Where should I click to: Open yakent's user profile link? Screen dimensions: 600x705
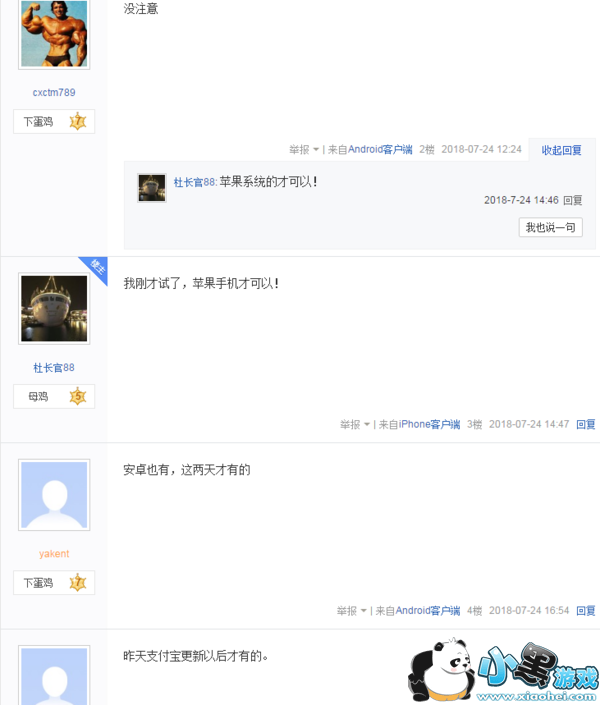coord(54,553)
